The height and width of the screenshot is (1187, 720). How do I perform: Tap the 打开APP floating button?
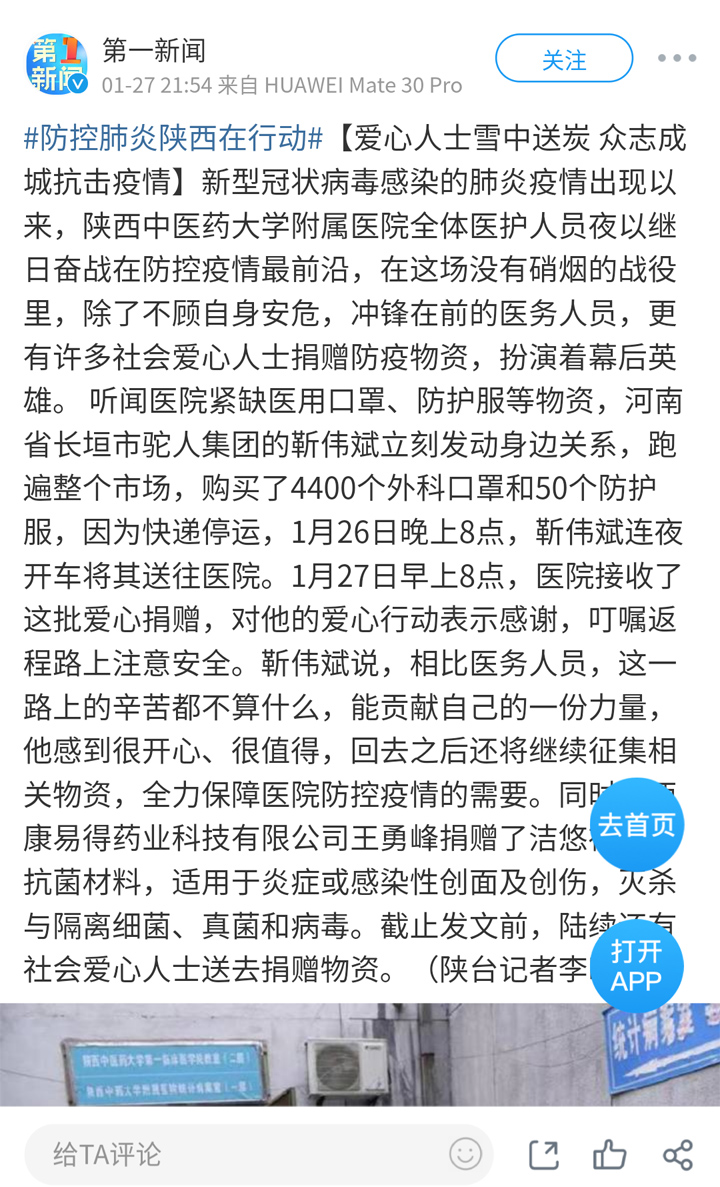click(636, 966)
